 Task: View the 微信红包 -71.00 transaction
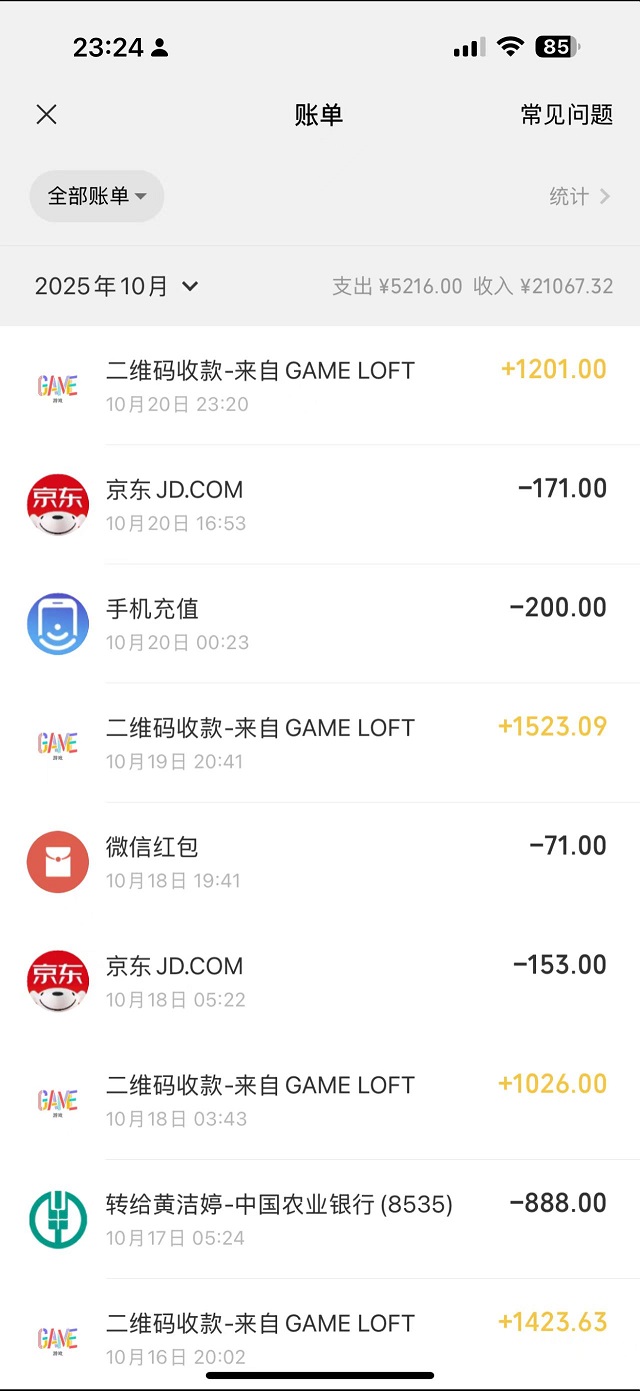(320, 862)
